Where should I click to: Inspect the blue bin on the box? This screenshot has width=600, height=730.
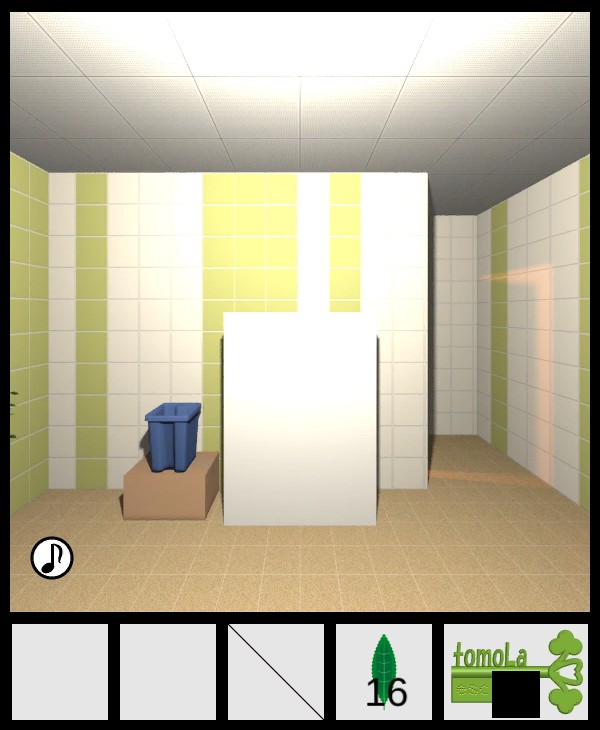(174, 435)
